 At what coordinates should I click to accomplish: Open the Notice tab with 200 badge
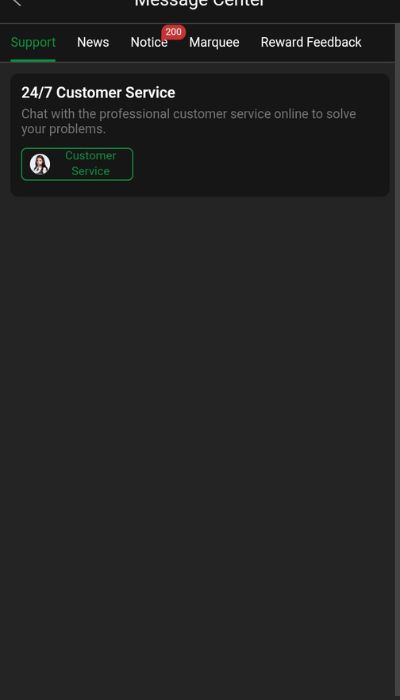coord(149,42)
